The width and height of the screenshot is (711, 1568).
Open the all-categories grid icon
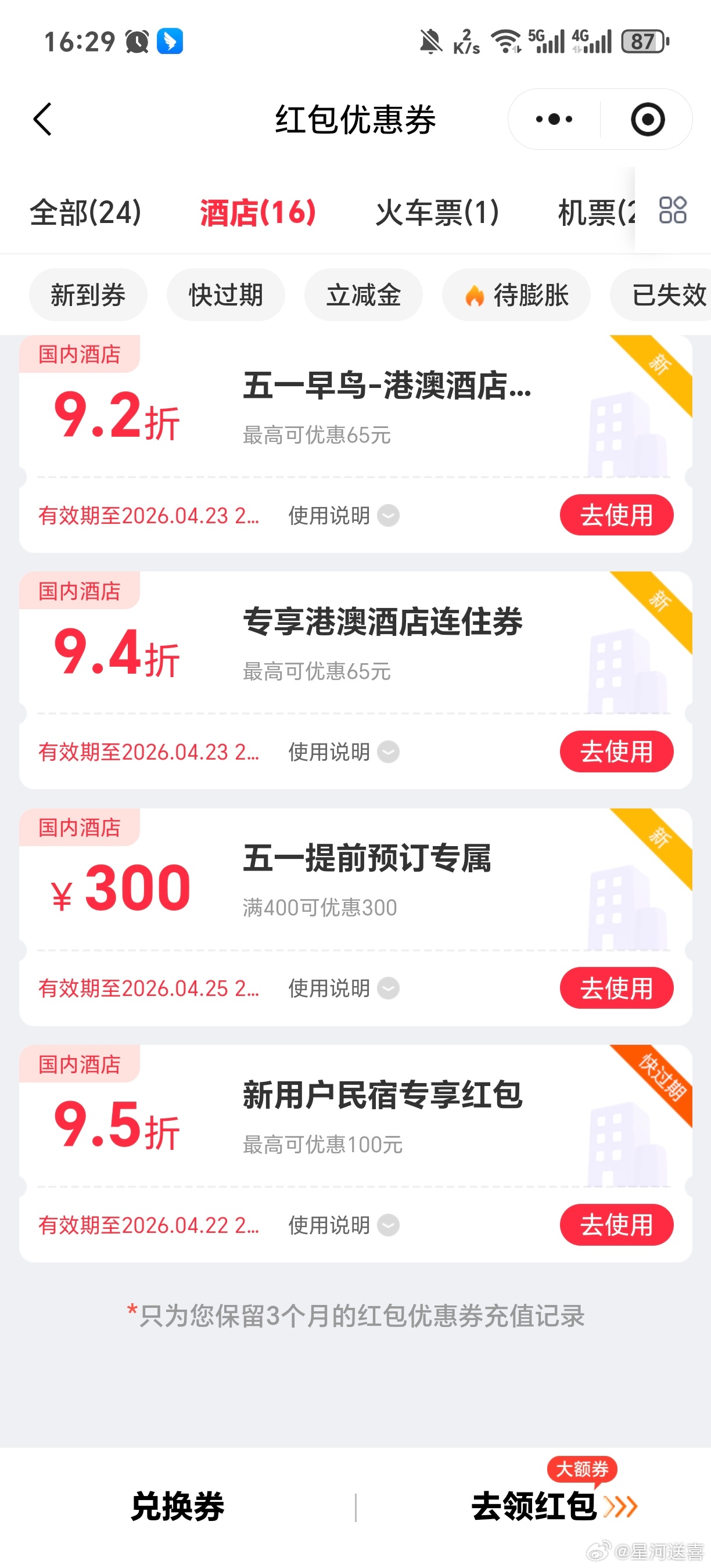click(x=673, y=210)
